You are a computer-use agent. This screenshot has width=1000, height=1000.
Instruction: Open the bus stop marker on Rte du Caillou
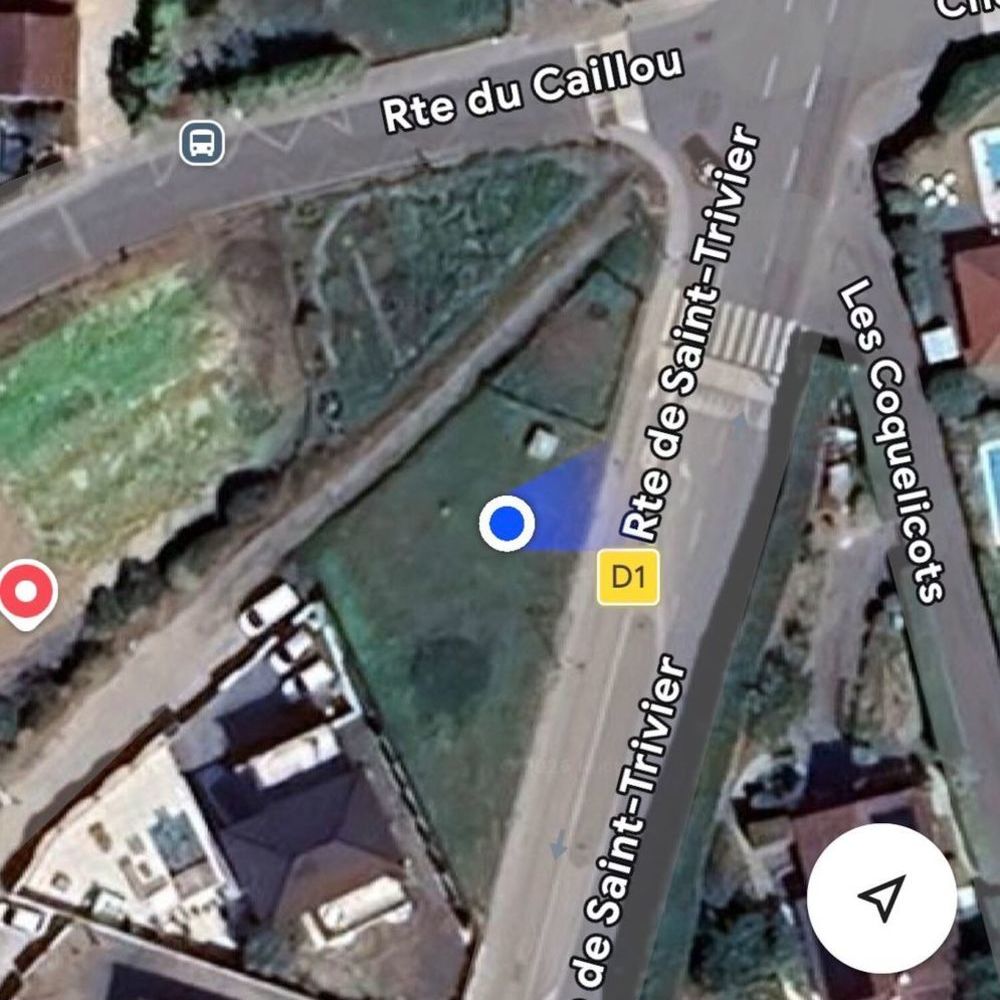(x=202, y=143)
